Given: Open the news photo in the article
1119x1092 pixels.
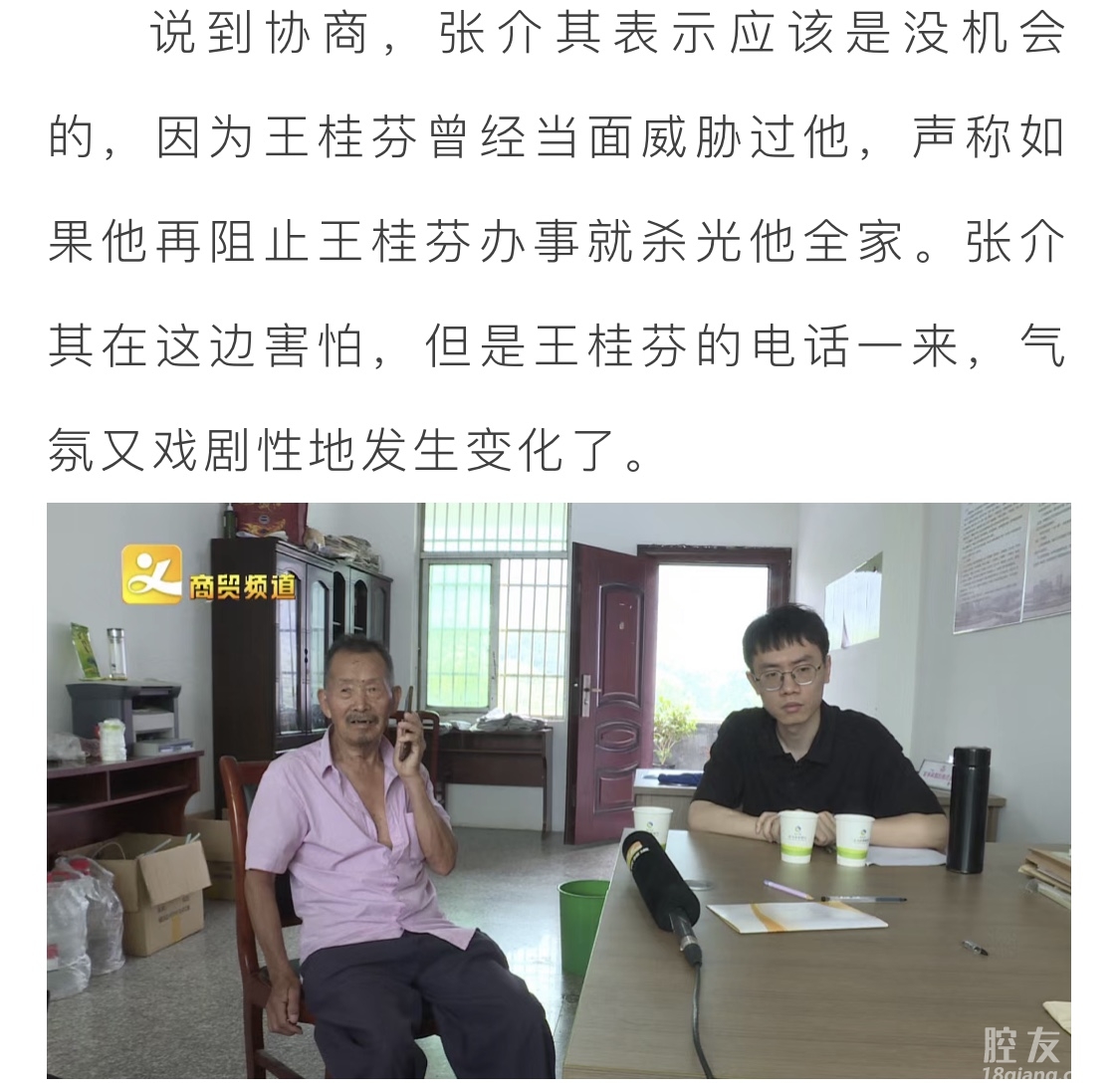Looking at the screenshot, I should click(559, 789).
